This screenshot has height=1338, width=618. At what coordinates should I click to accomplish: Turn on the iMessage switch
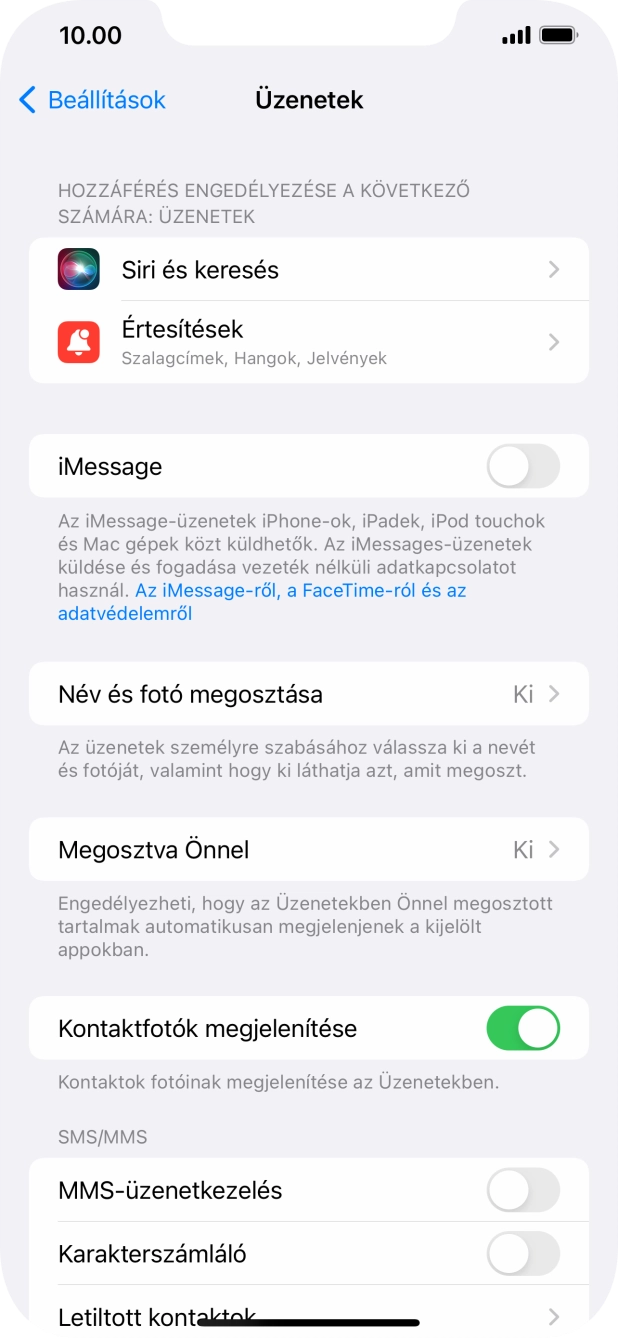(x=522, y=467)
